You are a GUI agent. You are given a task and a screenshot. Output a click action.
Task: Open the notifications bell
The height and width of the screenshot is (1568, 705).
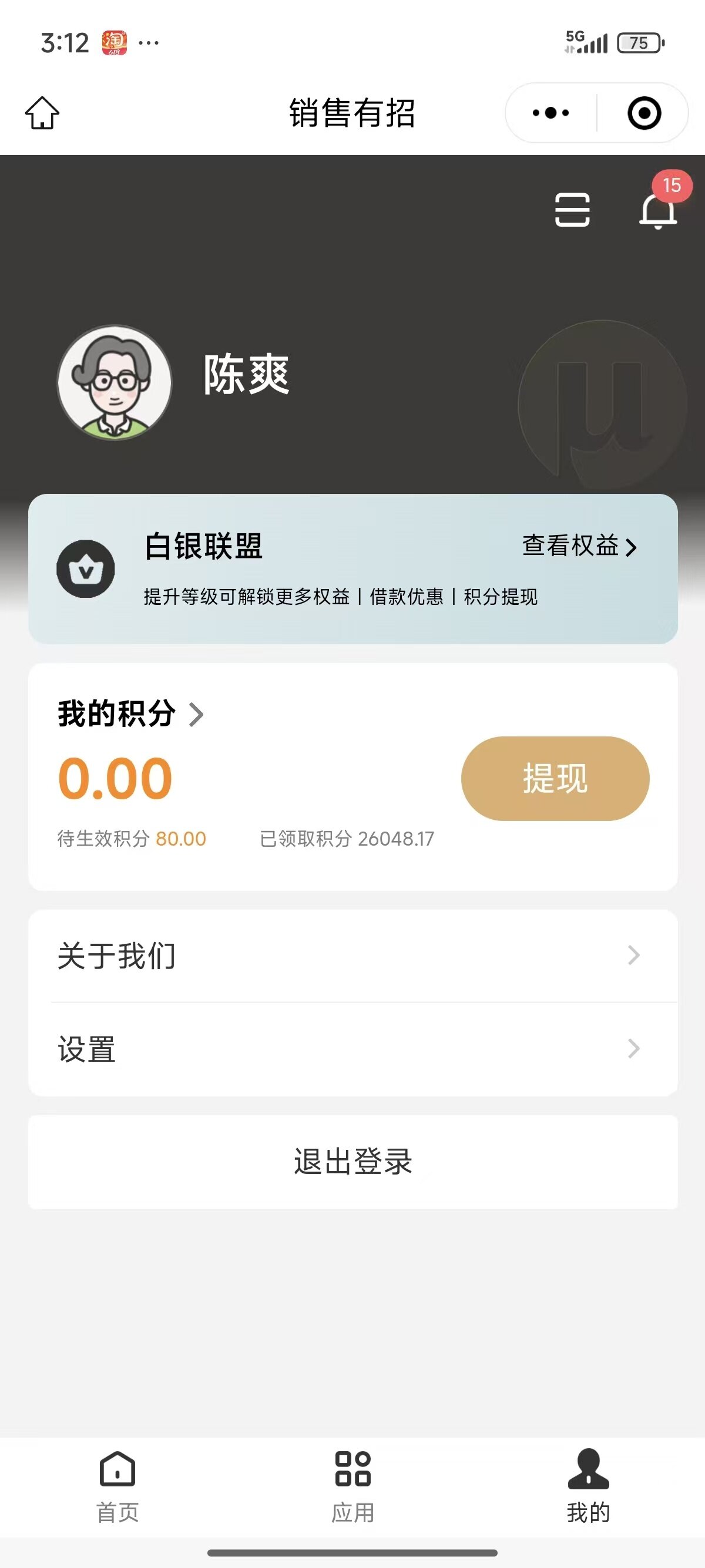658,211
